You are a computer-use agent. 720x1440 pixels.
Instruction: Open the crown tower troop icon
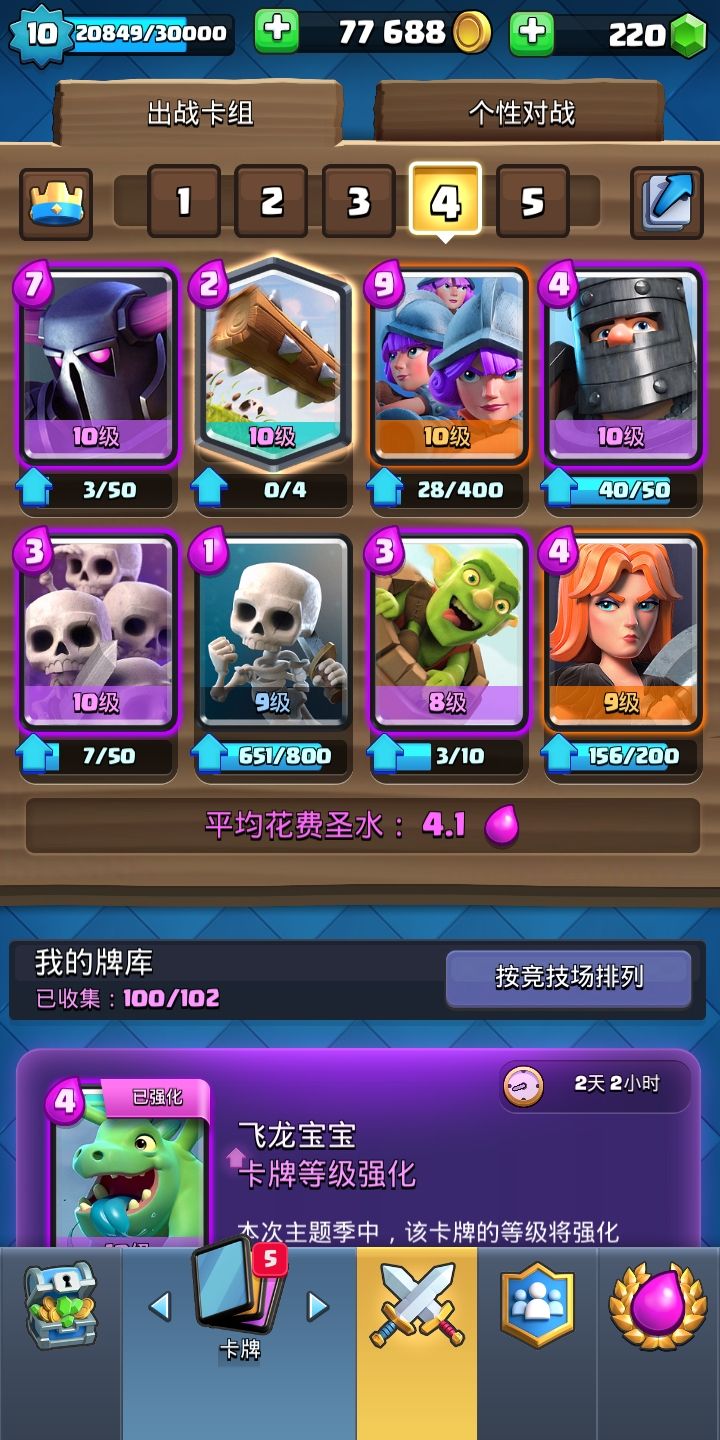pyautogui.click(x=55, y=203)
